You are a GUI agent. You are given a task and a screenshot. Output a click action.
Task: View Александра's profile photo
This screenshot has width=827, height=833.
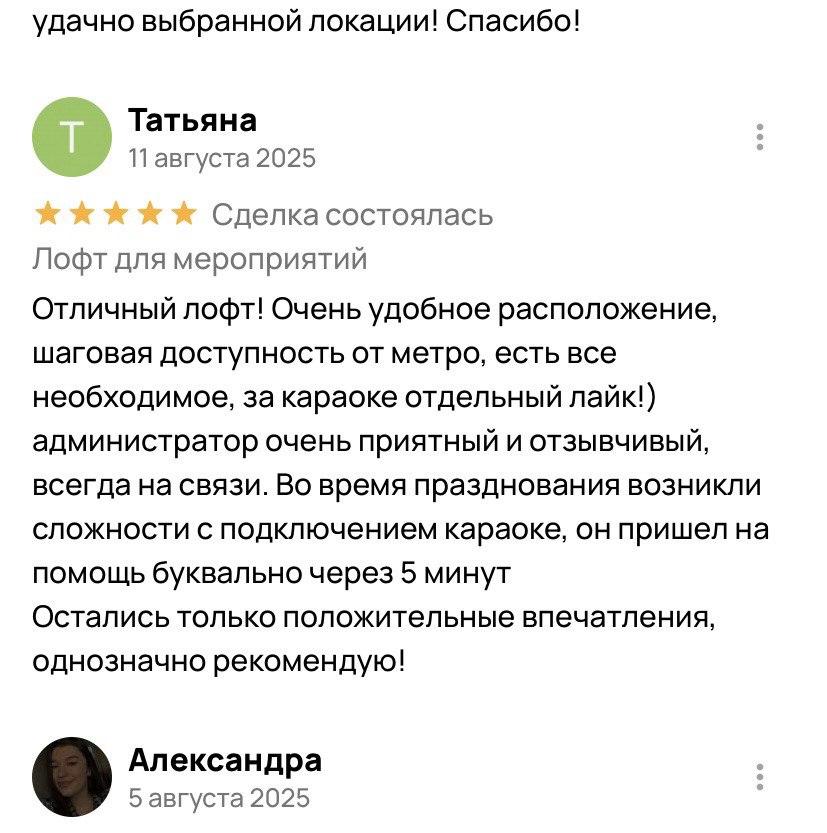point(72,777)
